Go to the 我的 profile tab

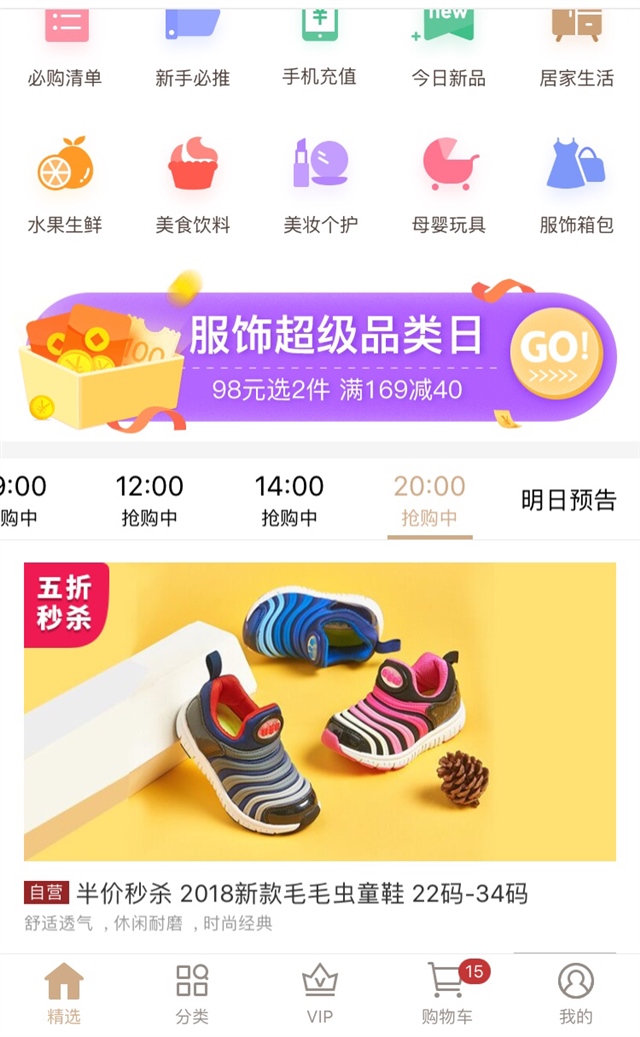pos(576,994)
